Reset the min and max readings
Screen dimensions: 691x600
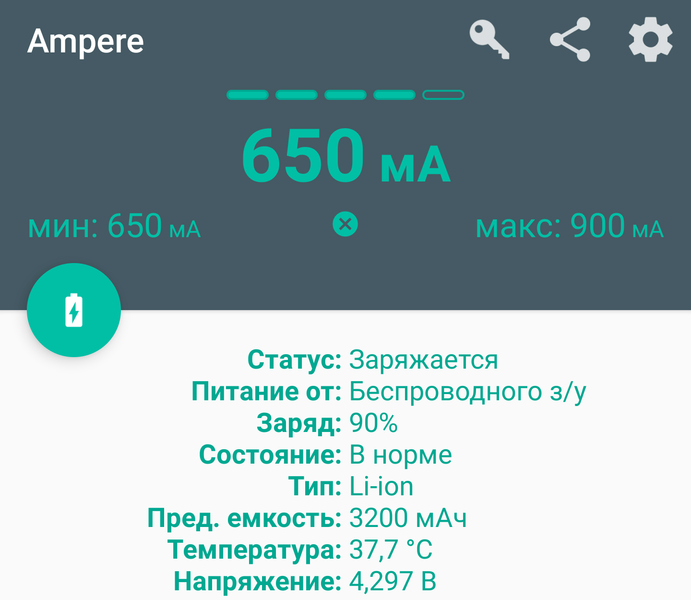345,224
